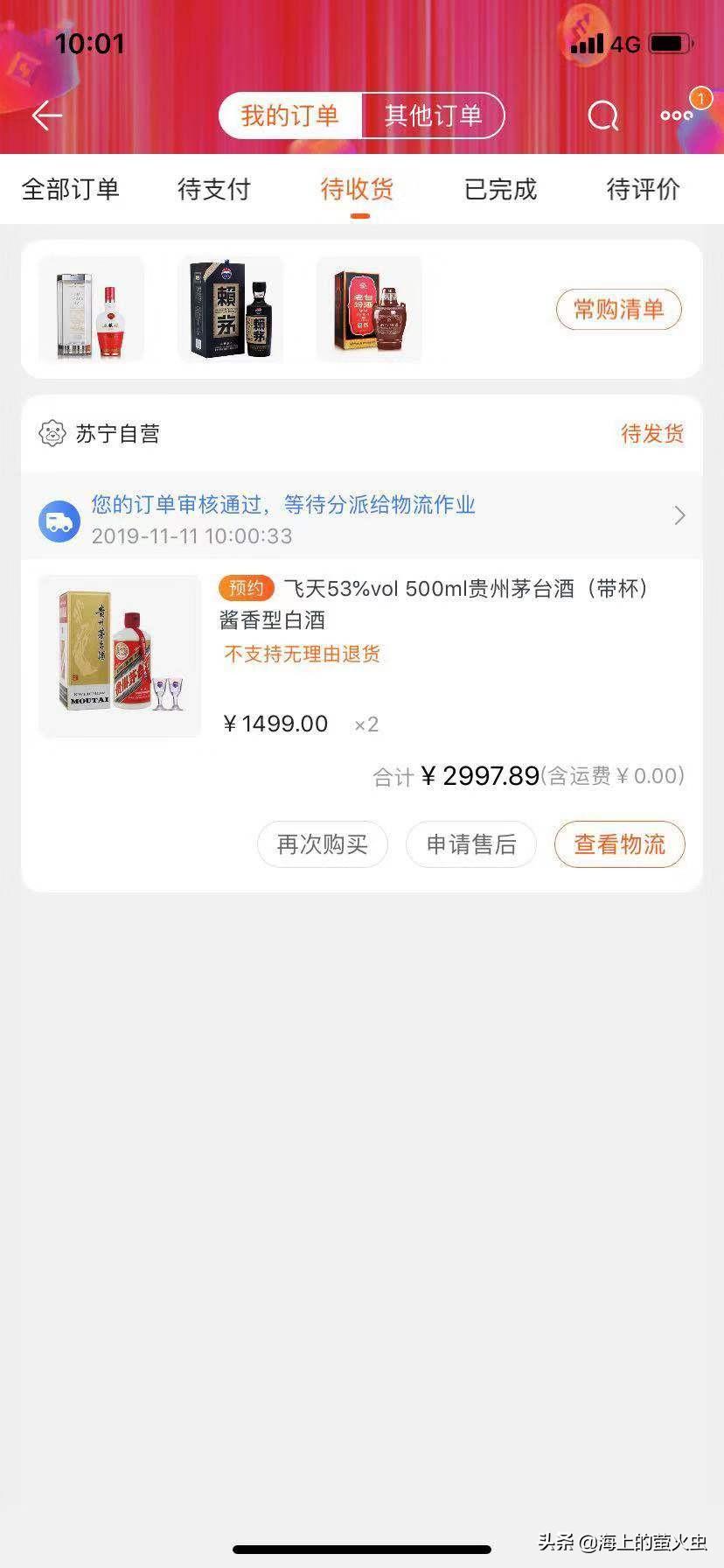The width and height of the screenshot is (724, 1568).
Task: Tap 再次购买 to repurchase the Moutai
Action: coord(322,844)
